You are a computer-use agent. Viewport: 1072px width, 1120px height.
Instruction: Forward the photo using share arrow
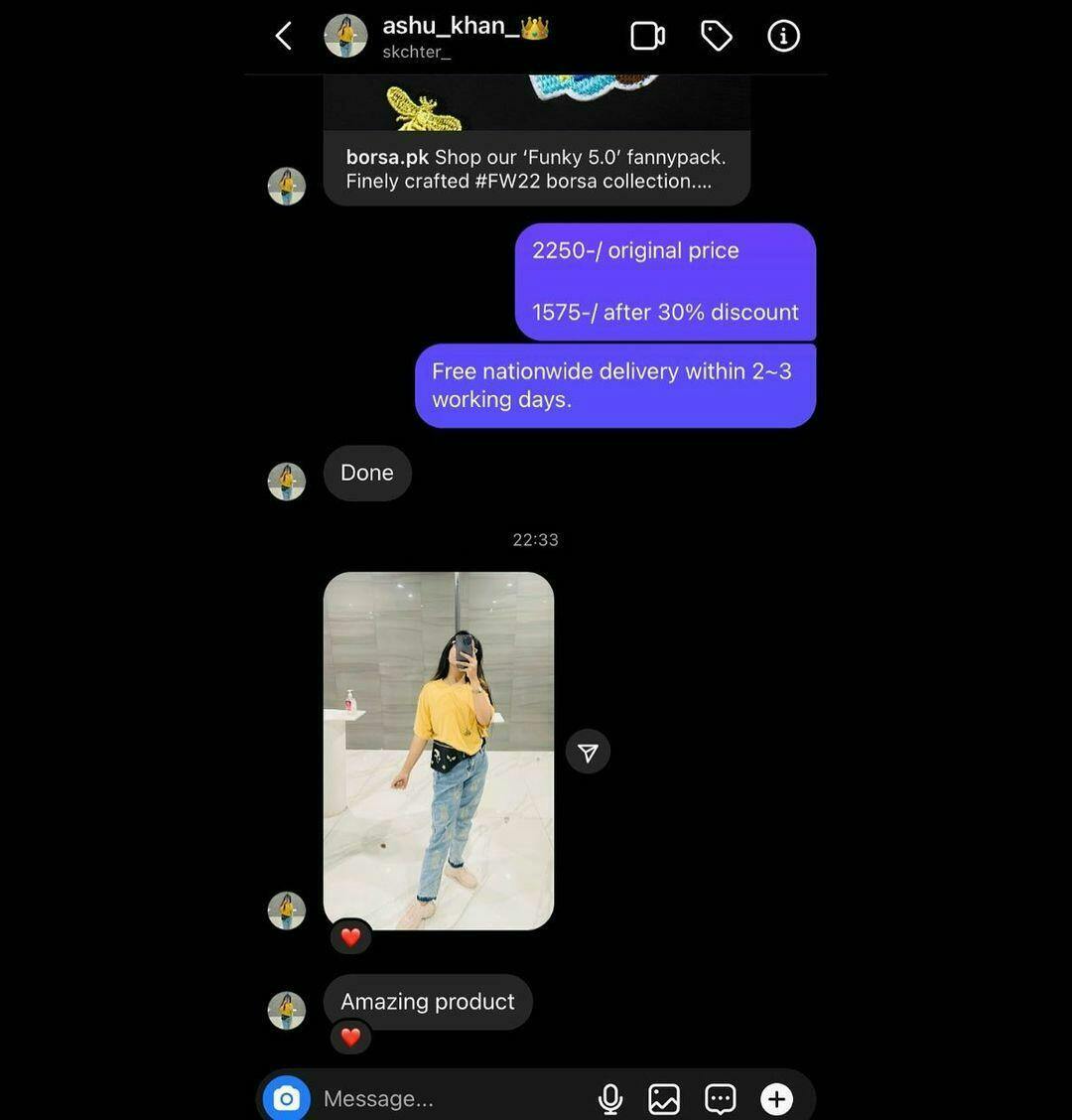point(588,753)
